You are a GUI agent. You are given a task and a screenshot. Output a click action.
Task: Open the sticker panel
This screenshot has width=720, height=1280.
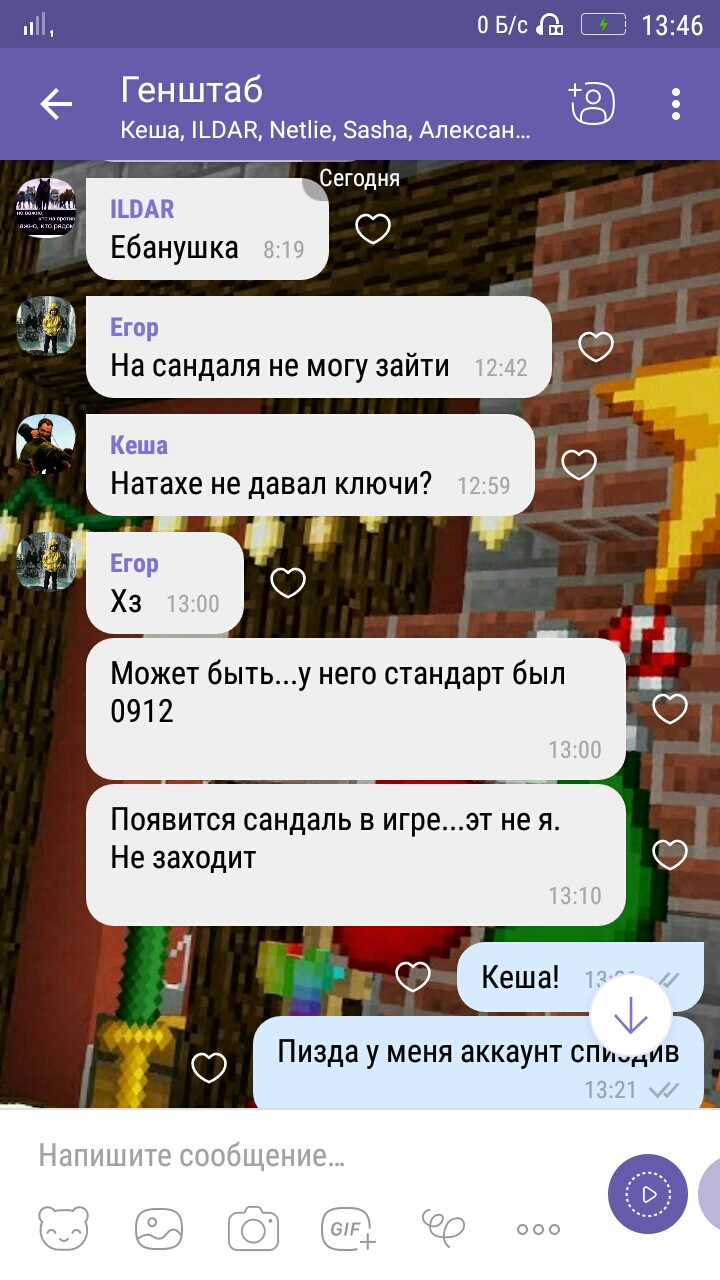coord(64,1228)
